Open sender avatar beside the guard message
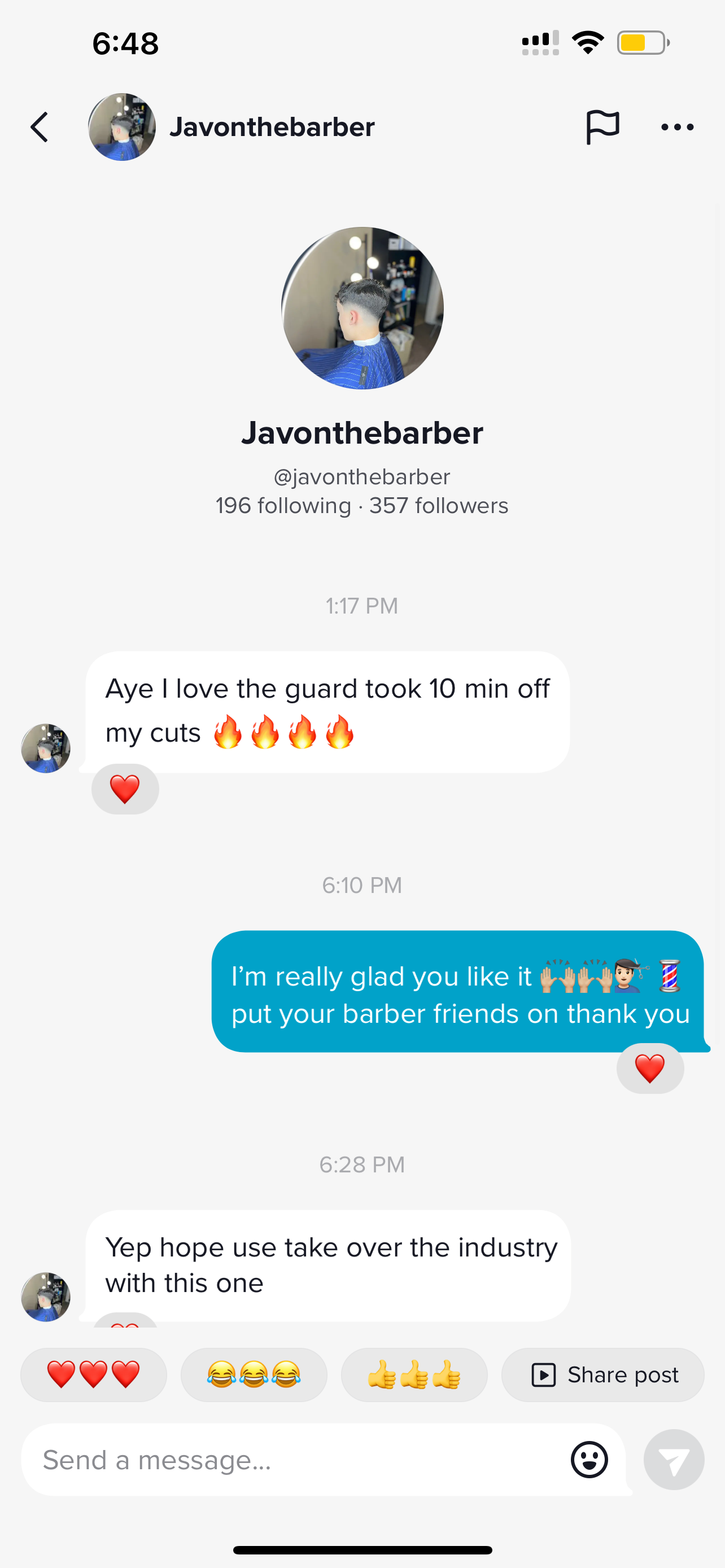 (46, 748)
